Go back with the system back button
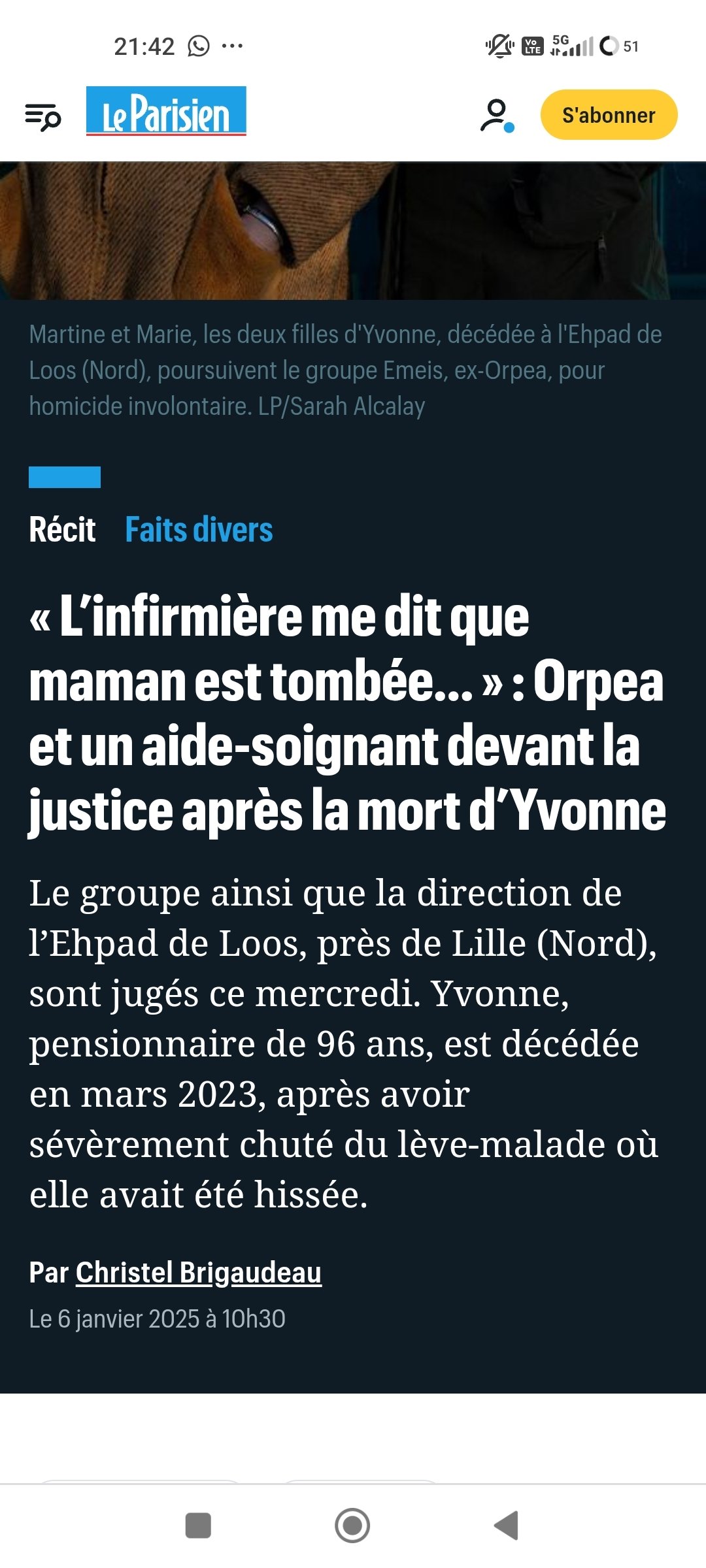This screenshot has width=706, height=1568. tap(507, 1526)
